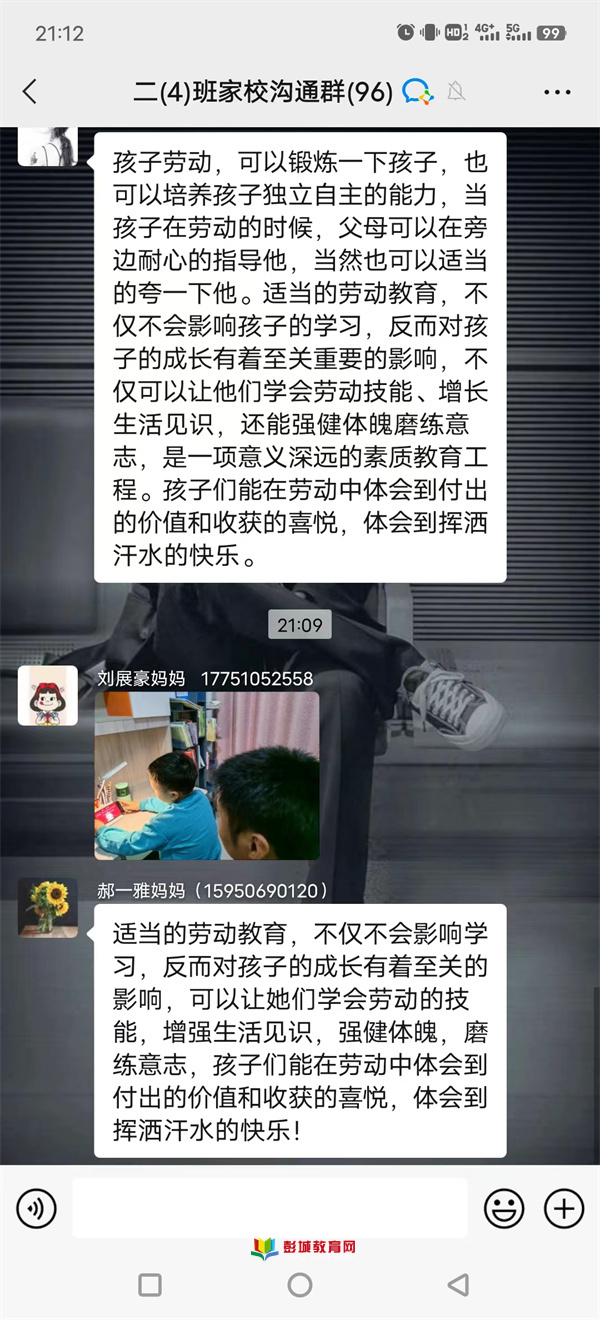Open recent apps from the navigation bar
This screenshot has width=600, height=1320.
pyautogui.click(x=150, y=1285)
